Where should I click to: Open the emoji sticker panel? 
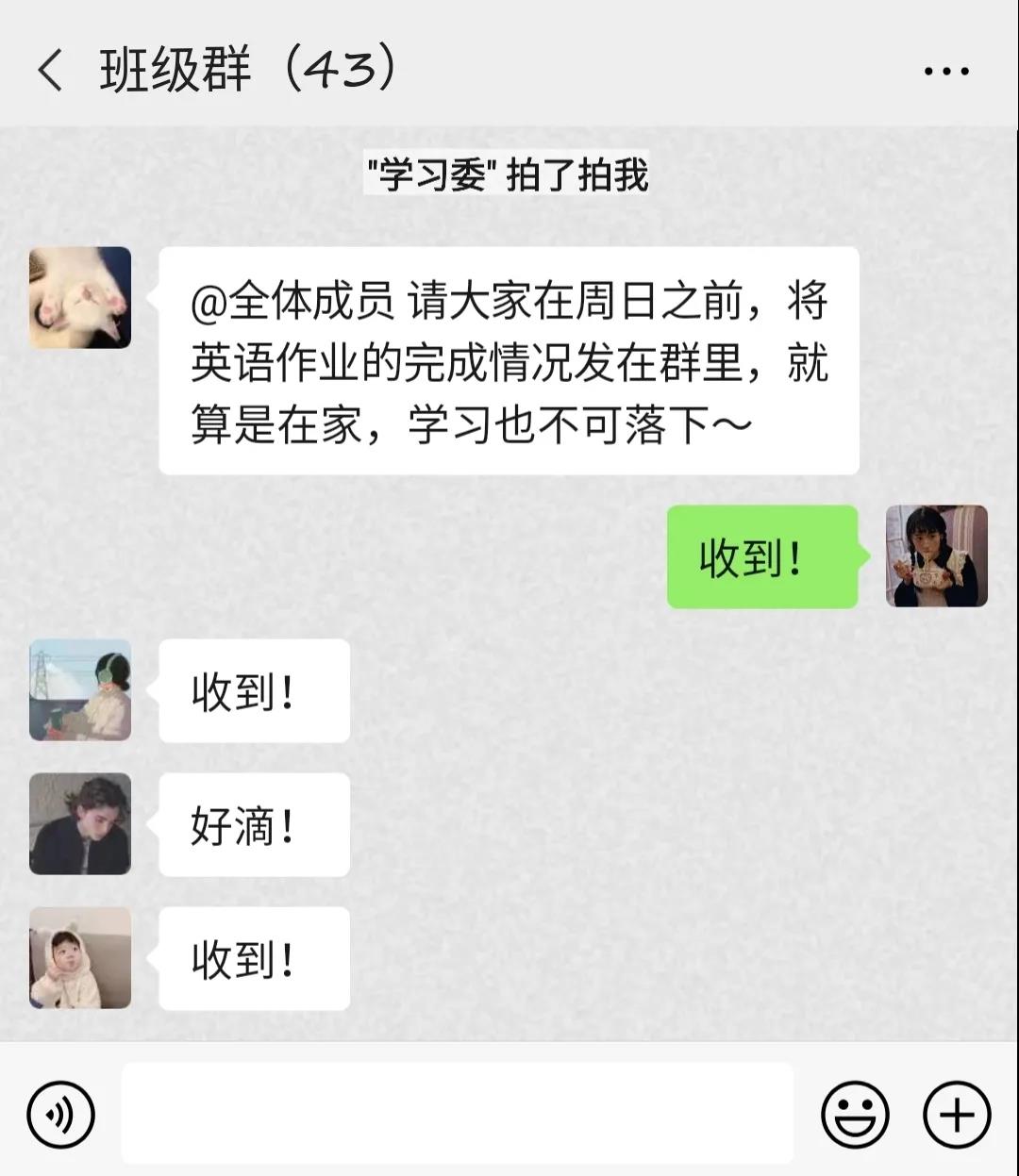[855, 1115]
